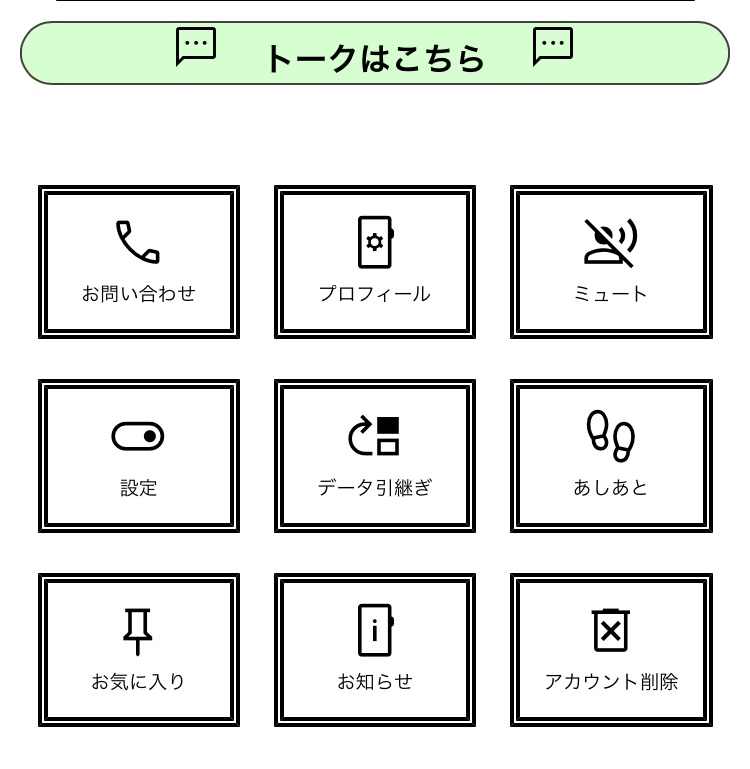Viewport: 750px width, 769px height.
Task: Click the left chat bubble icon
Action: point(196,44)
